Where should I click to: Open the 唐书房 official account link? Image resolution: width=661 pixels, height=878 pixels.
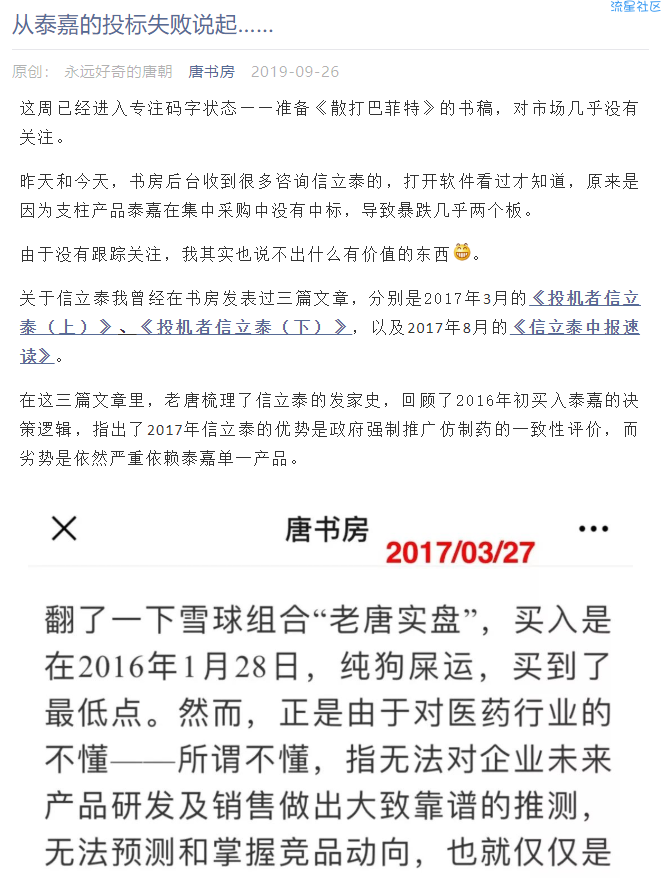pos(211,72)
